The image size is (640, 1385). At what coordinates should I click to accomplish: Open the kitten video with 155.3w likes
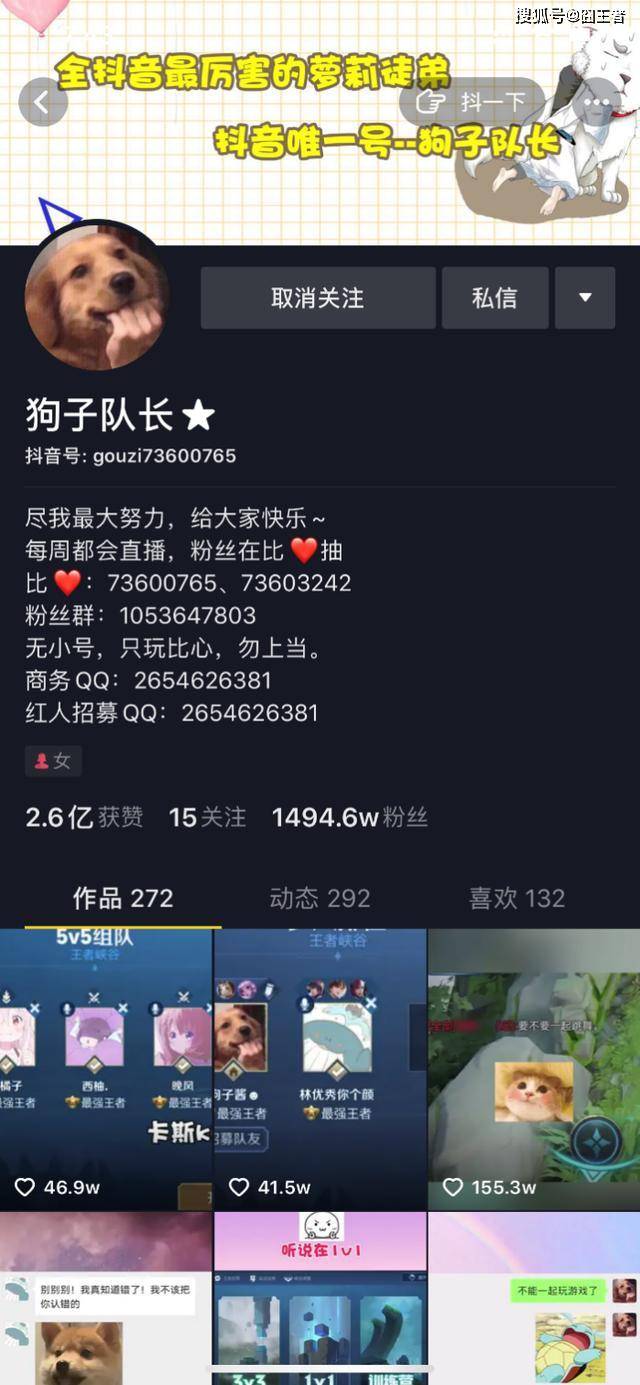534,1068
